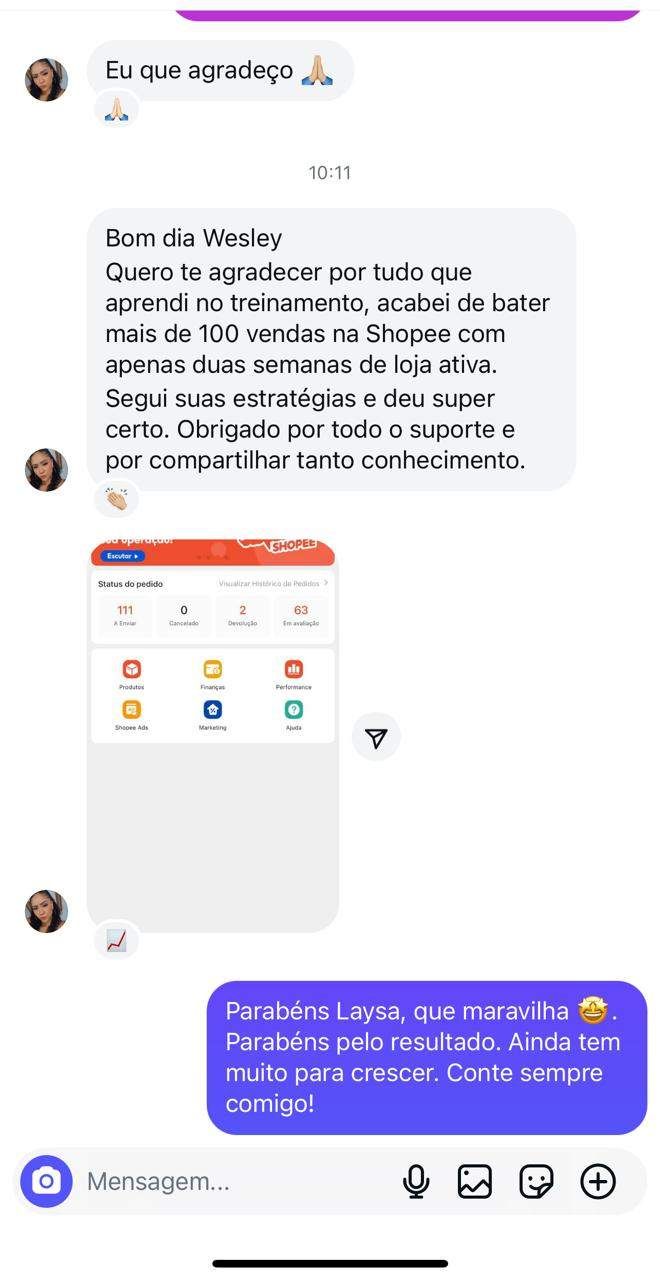View the clapping reaction on the long message
The height and width of the screenshot is (1280, 660).
click(116, 498)
